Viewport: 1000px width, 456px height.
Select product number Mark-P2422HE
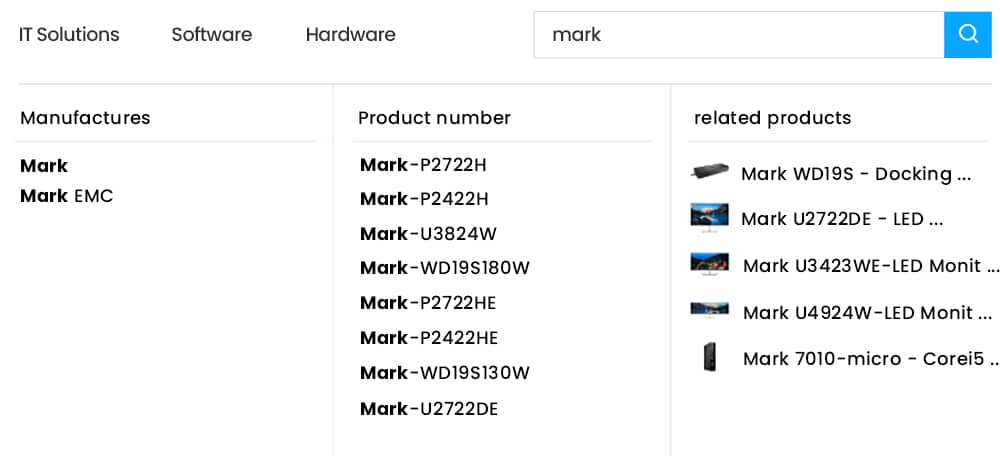click(x=429, y=338)
